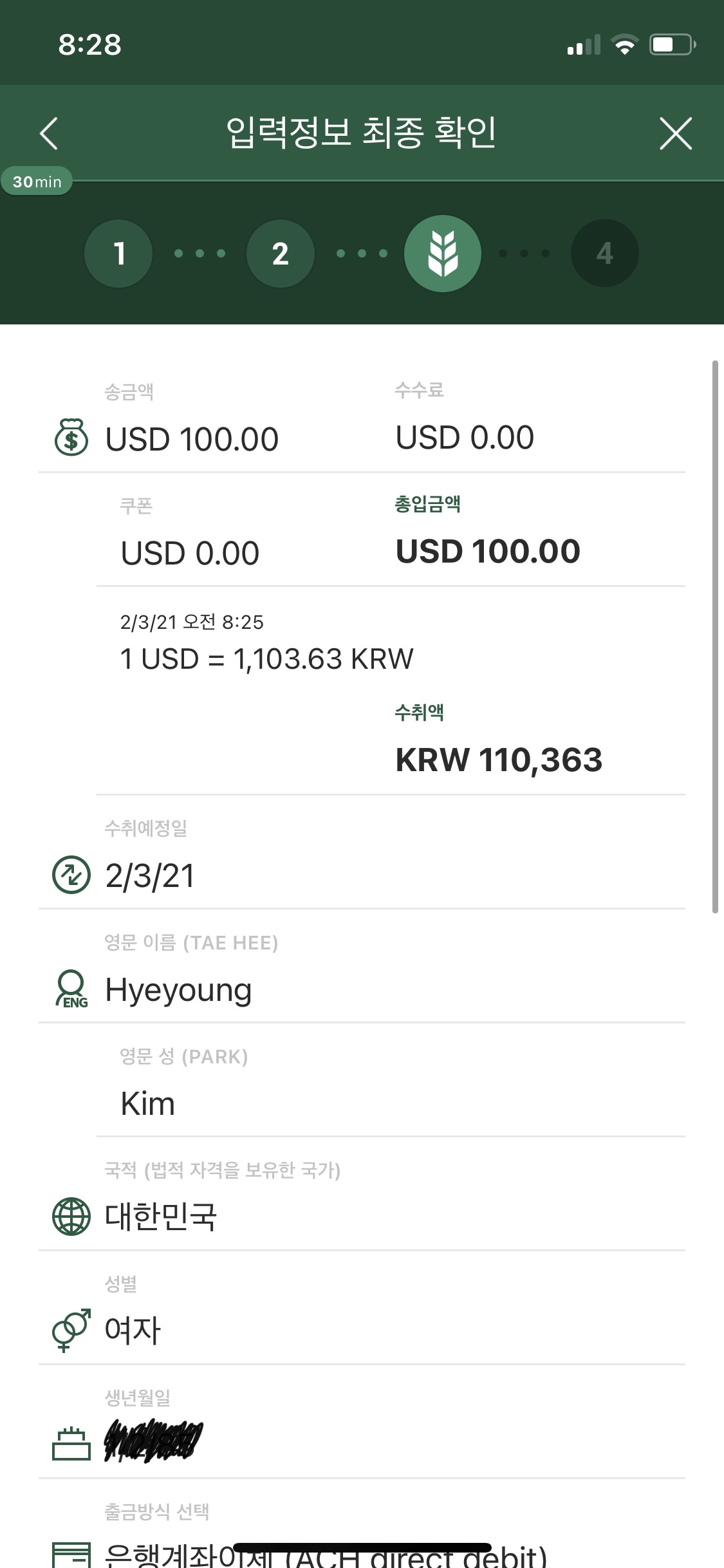Close the final confirmation screen
This screenshot has width=724, height=1568.
[675, 134]
